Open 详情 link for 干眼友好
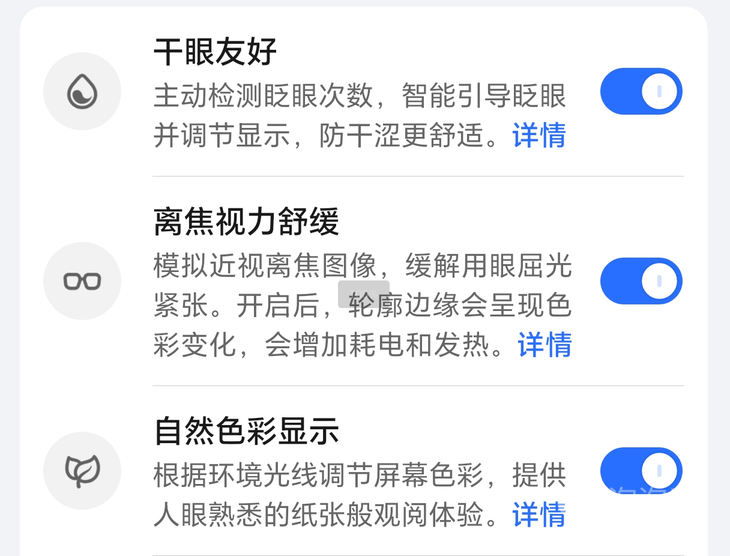 click(539, 135)
